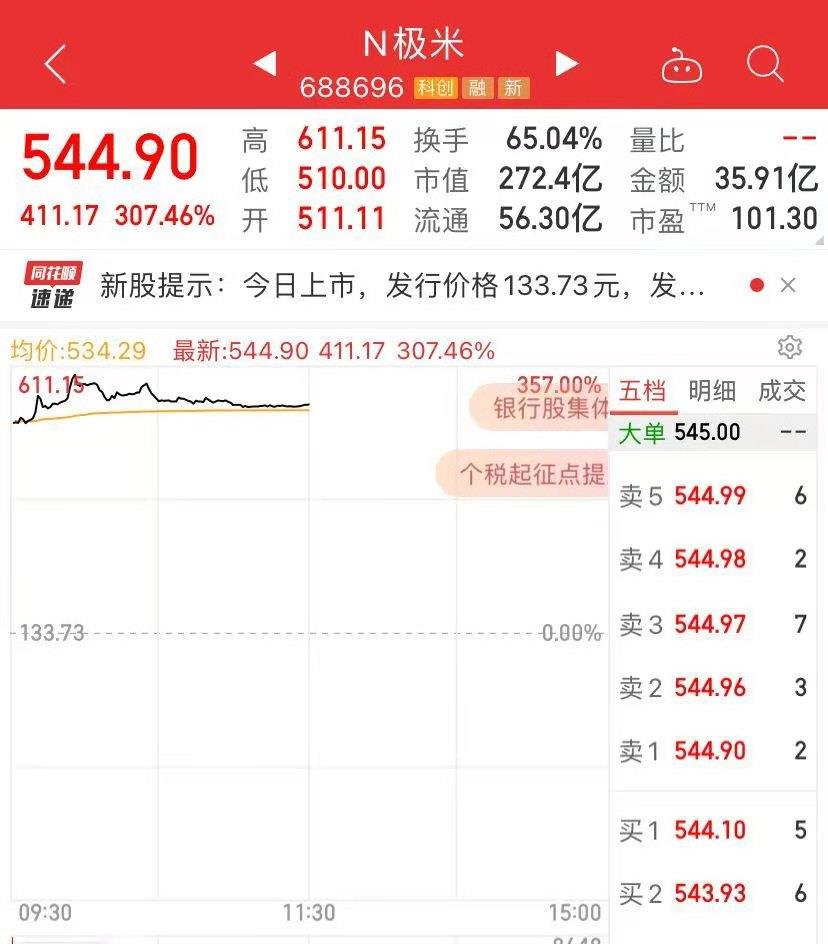Image resolution: width=828 pixels, height=944 pixels.
Task: Tap the 买1 544.10 quote row
Action: [x=712, y=829]
